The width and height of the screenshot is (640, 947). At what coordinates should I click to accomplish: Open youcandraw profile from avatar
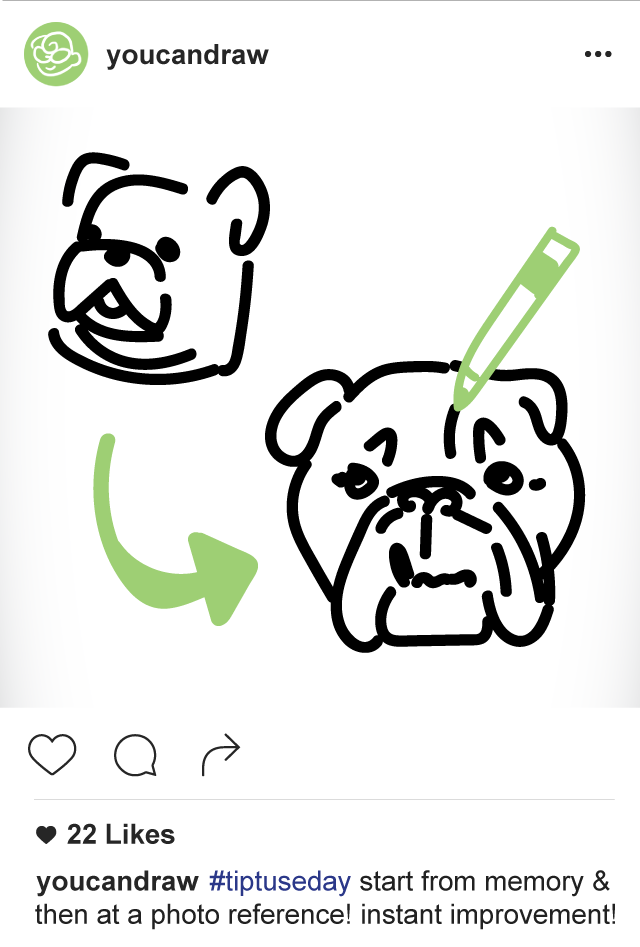pyautogui.click(x=57, y=54)
